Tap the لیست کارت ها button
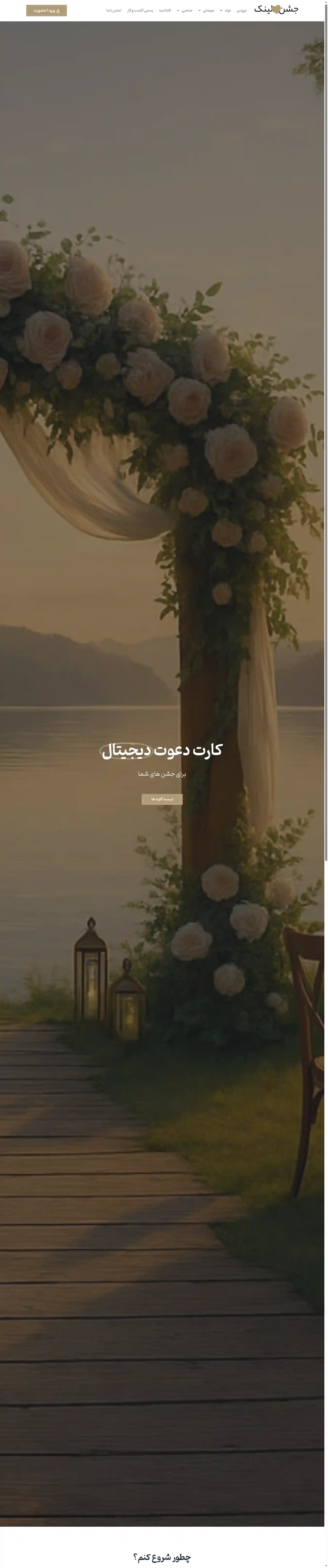 [x=162, y=799]
